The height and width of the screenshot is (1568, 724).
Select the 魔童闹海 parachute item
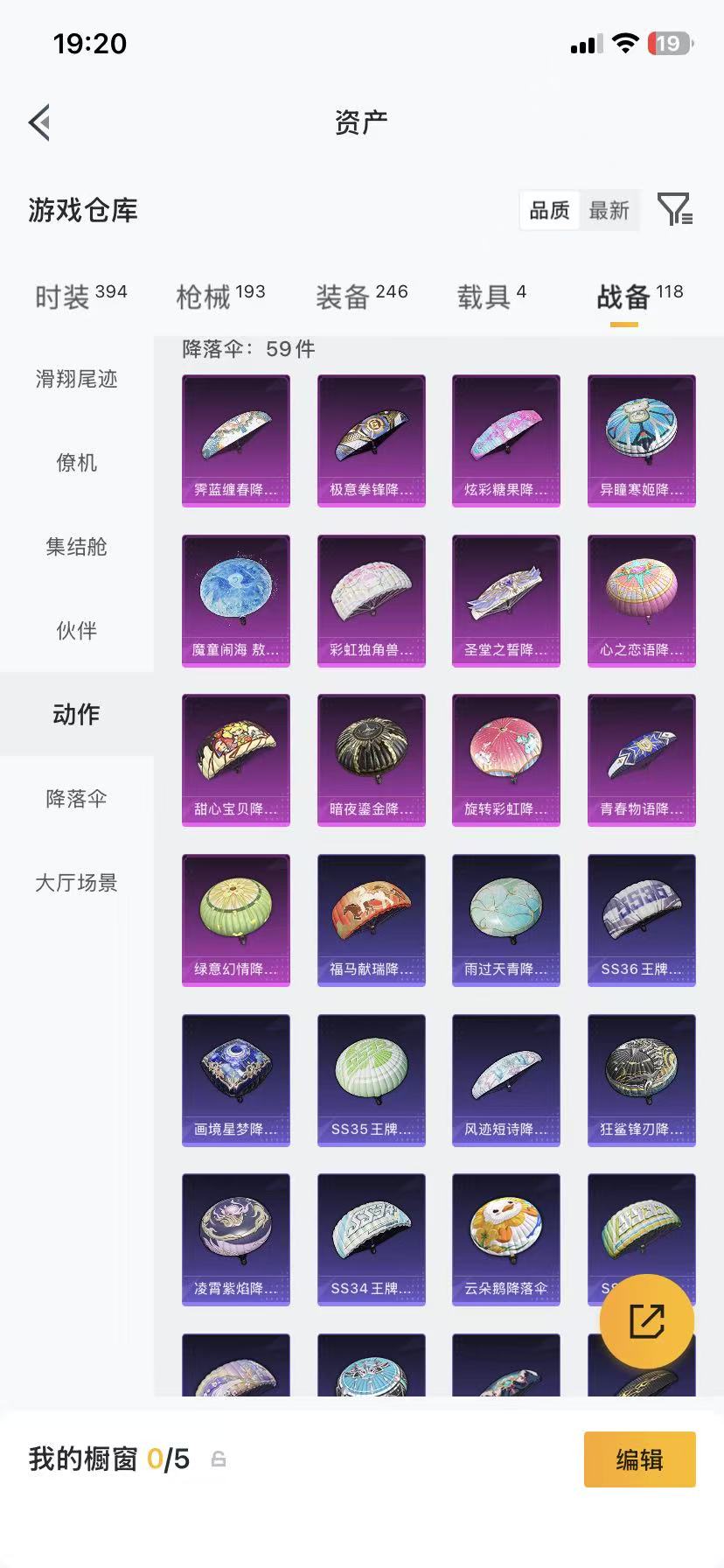tap(236, 599)
